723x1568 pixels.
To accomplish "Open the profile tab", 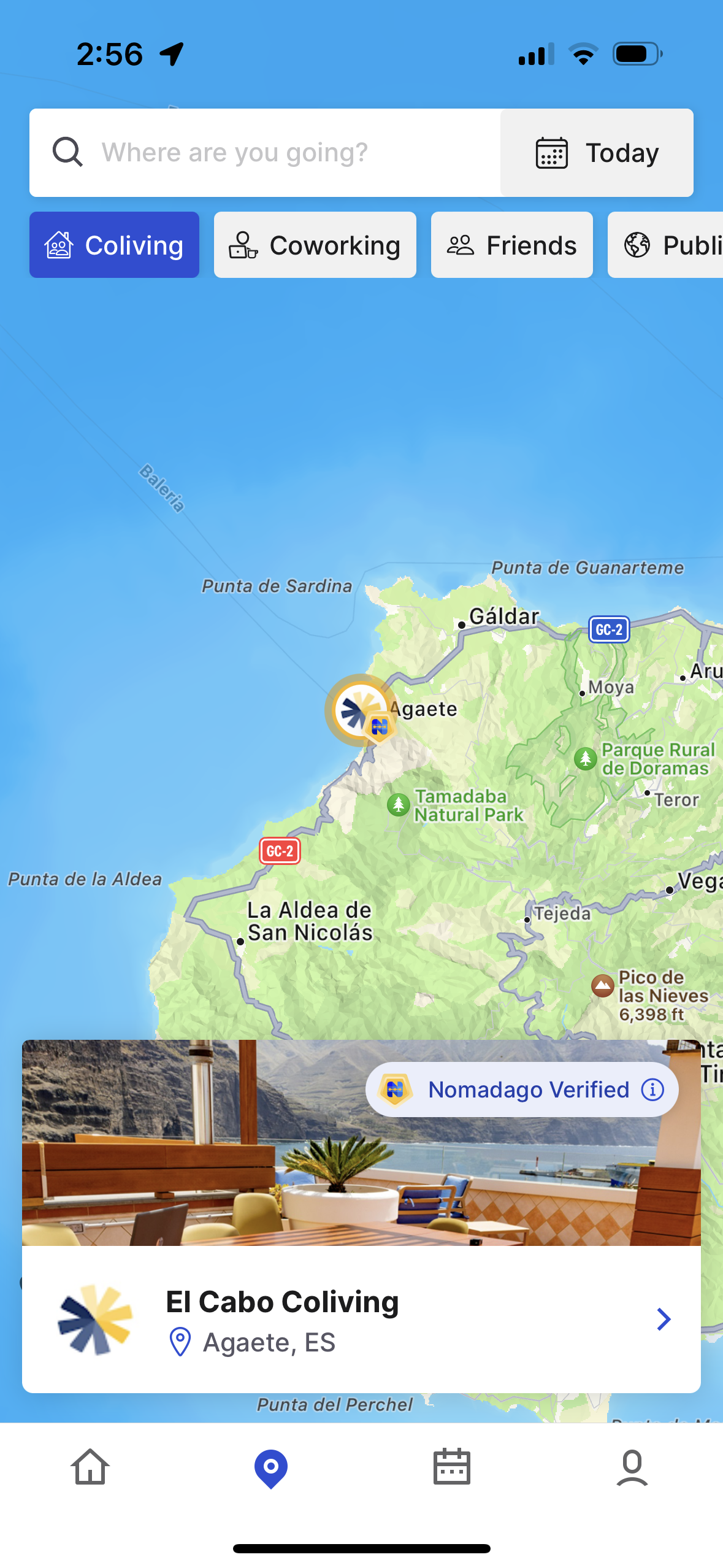I will pos(632,1467).
